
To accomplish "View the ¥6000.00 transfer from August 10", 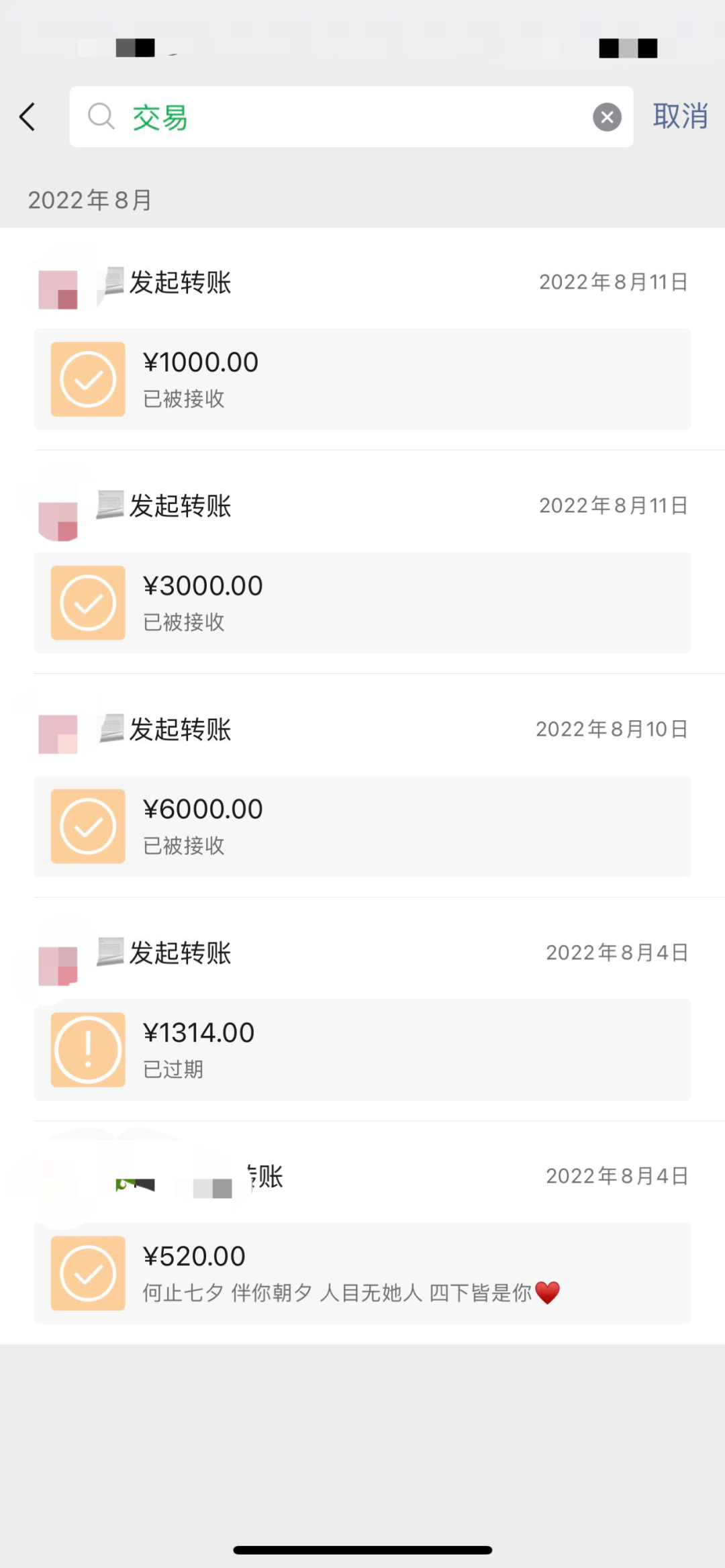I will [x=362, y=826].
